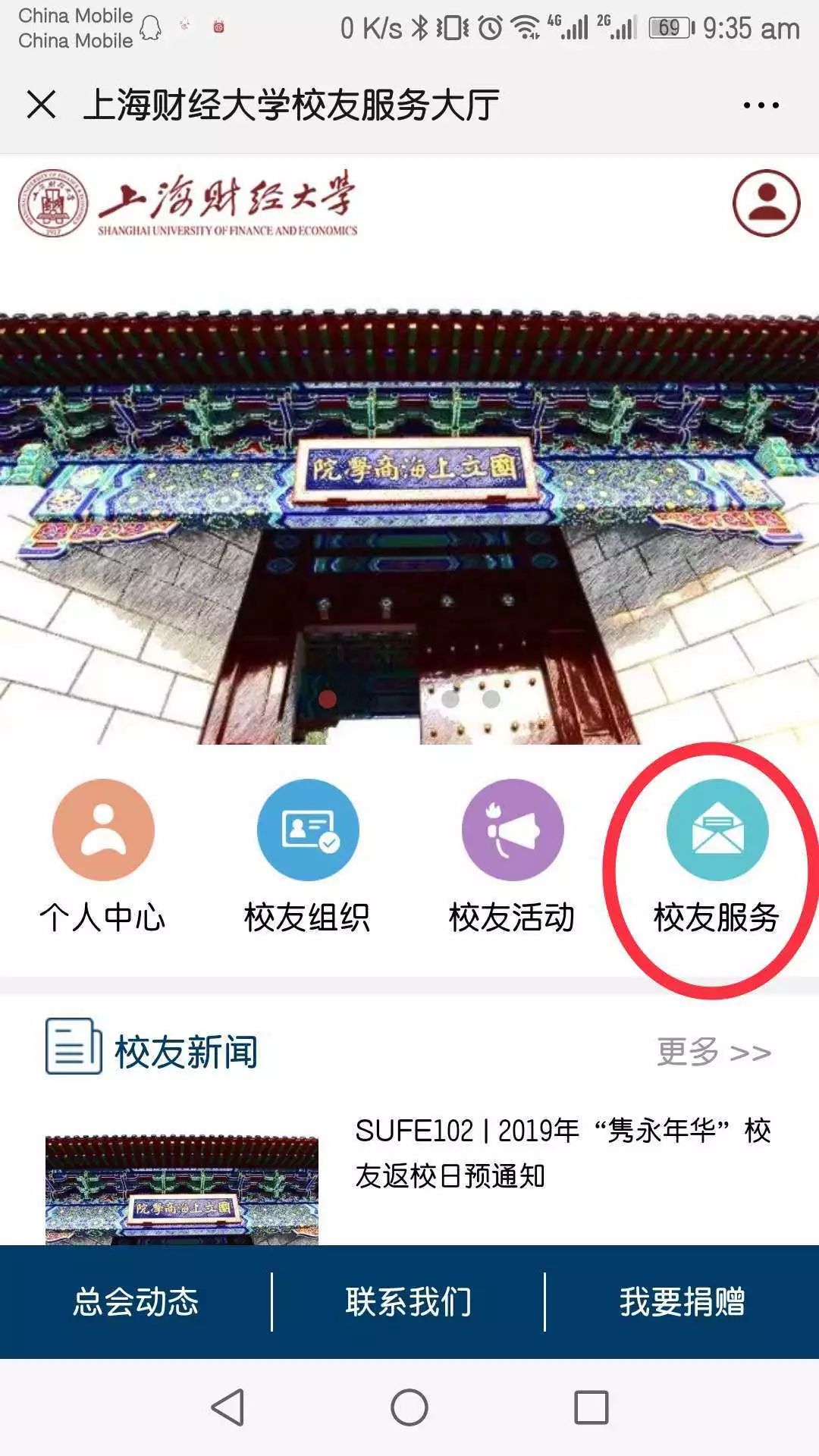Read the SUFE102 2019 校友返校日 news article
The image size is (819, 1456).
563,1153
